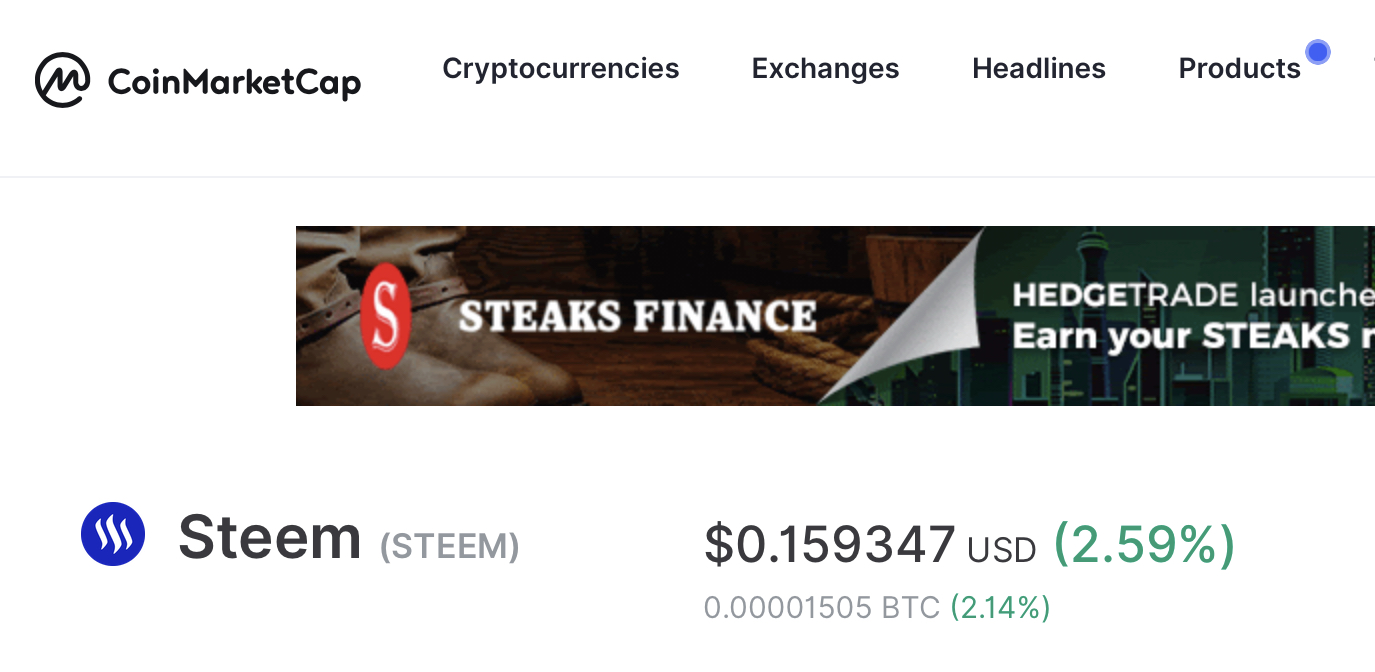Open the Steaks Finance banner ad

834,316
